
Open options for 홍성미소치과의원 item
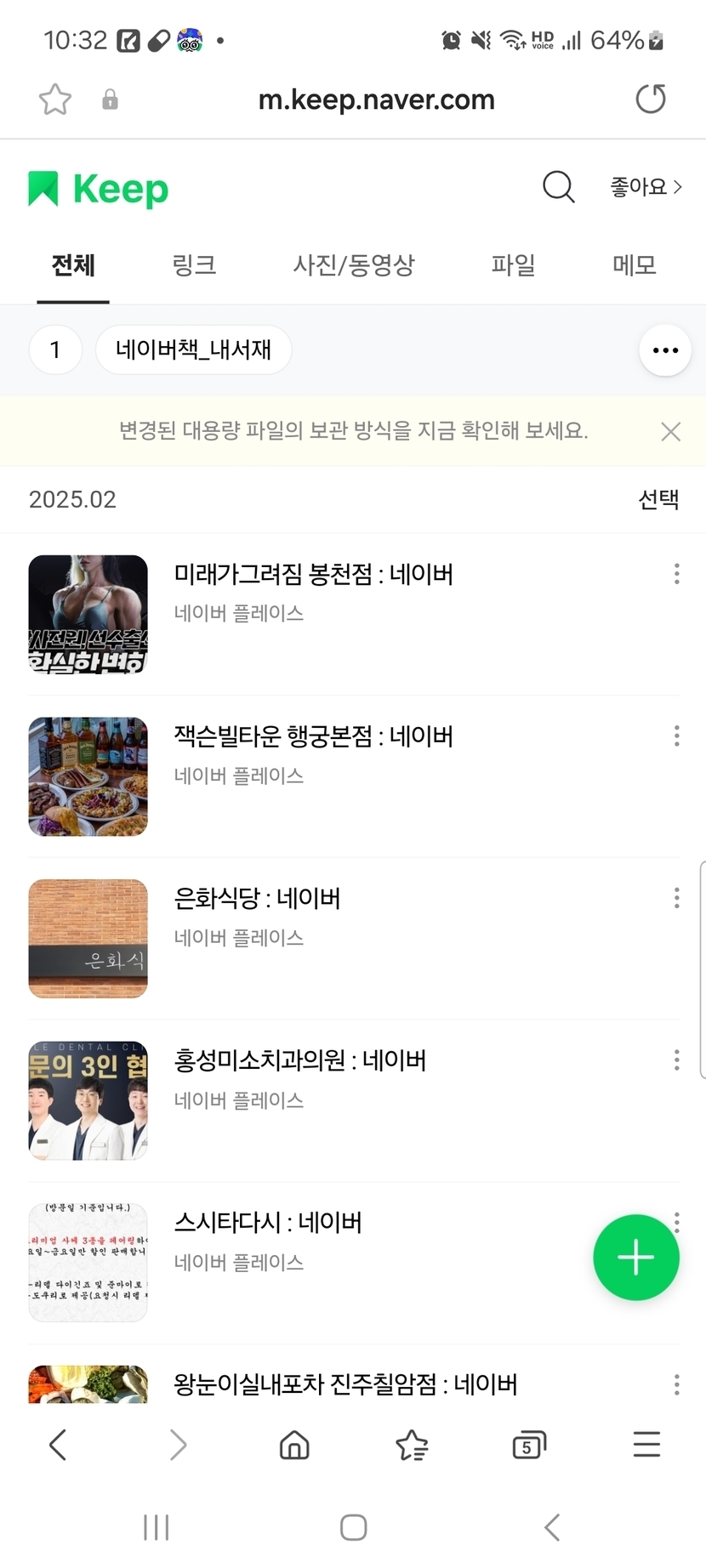pos(676,1060)
